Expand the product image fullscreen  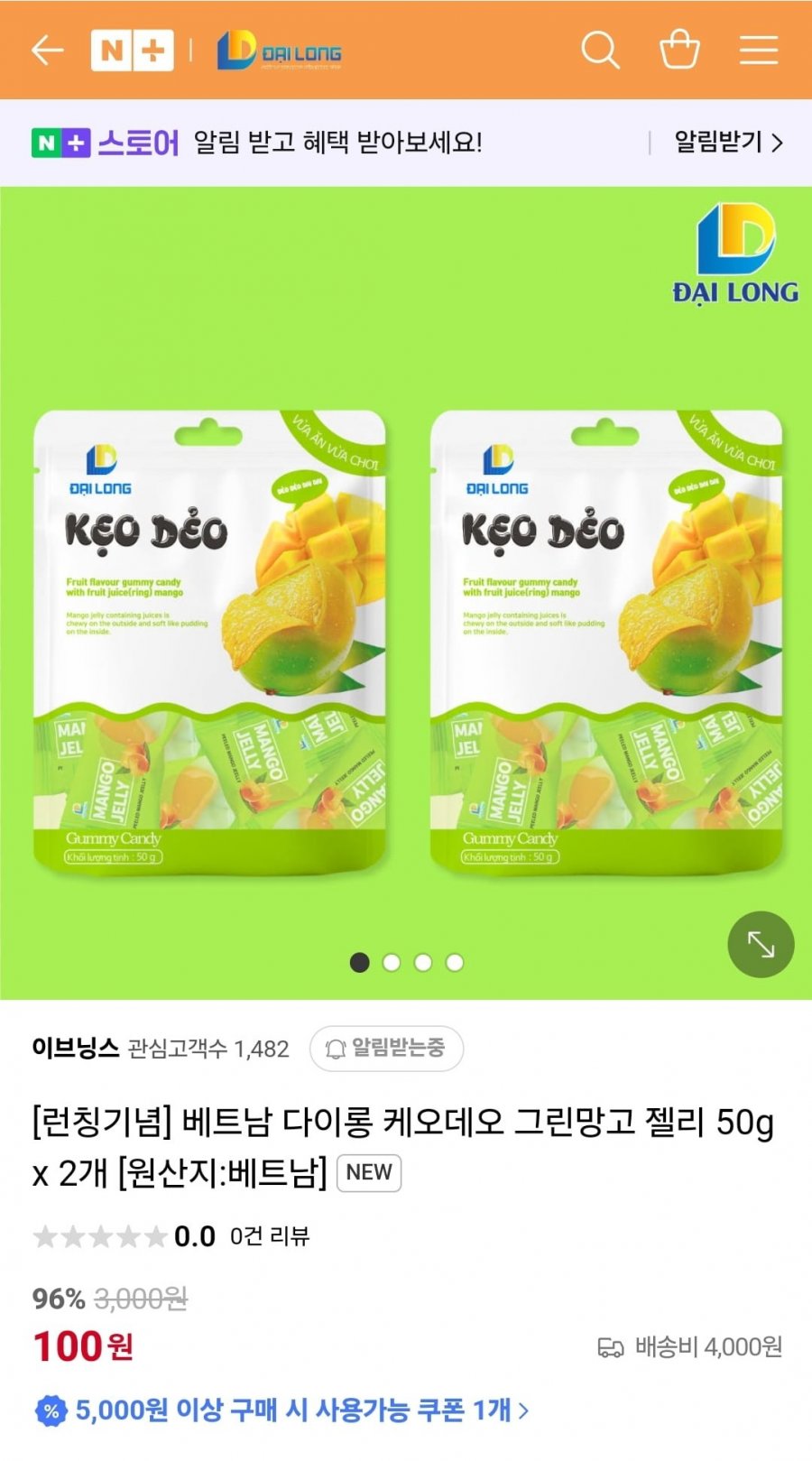pyautogui.click(x=761, y=945)
